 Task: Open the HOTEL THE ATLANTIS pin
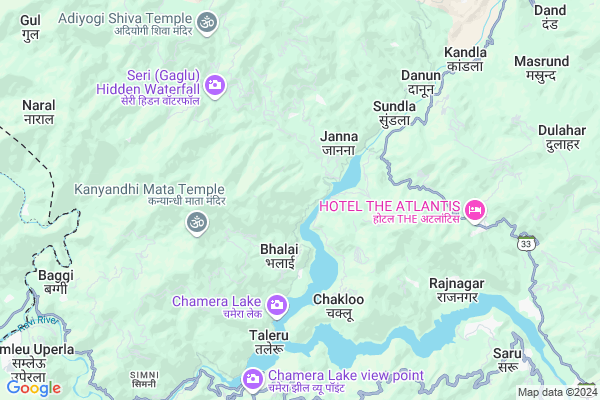(475, 210)
